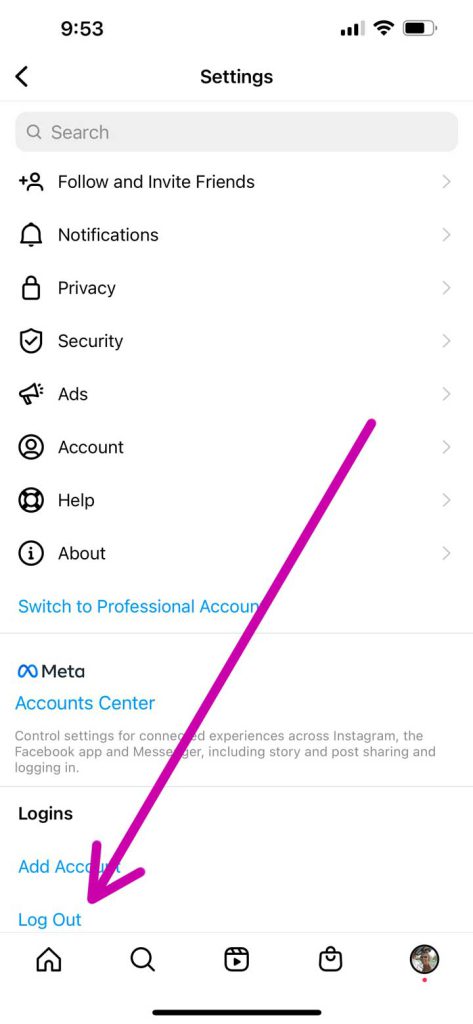
Task: Open Notifications settings
Action: [236, 234]
